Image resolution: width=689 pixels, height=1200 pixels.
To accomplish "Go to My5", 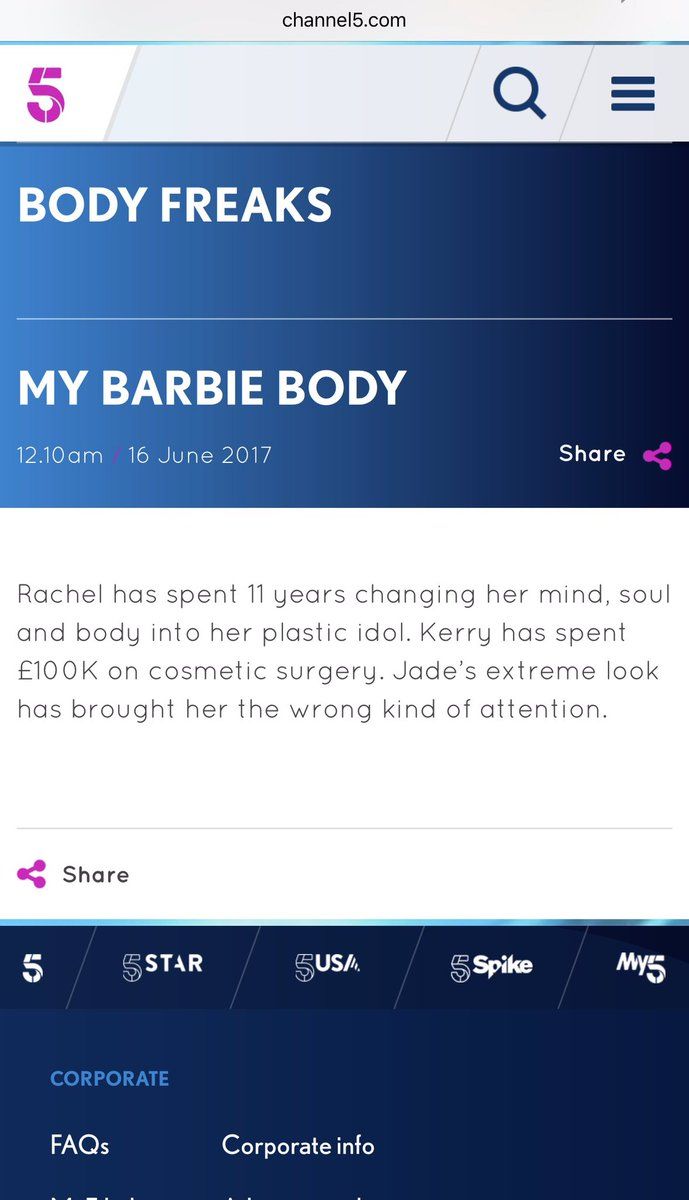I will [x=641, y=967].
